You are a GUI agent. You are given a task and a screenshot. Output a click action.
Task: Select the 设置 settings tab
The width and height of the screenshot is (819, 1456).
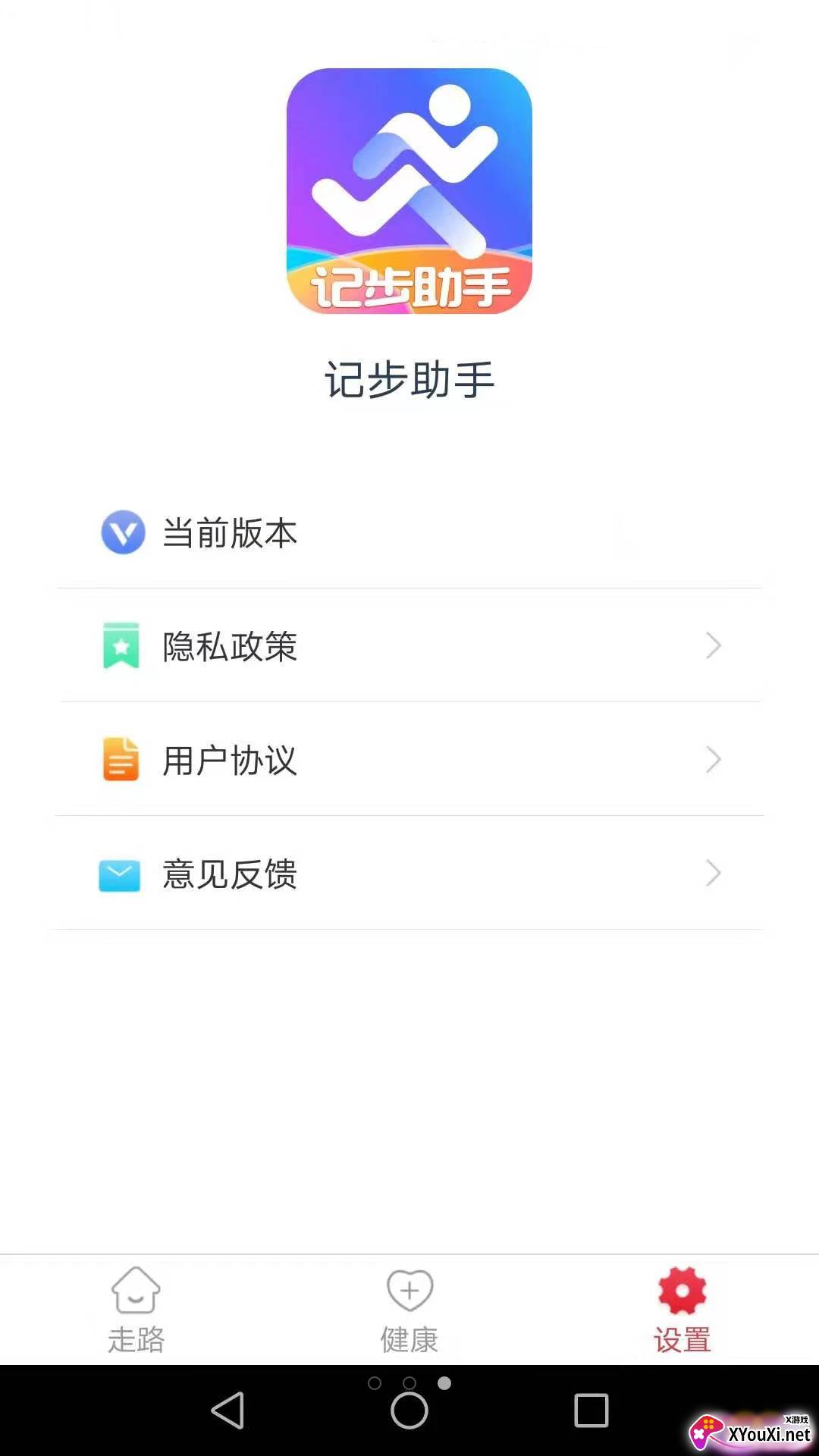[x=682, y=1310]
